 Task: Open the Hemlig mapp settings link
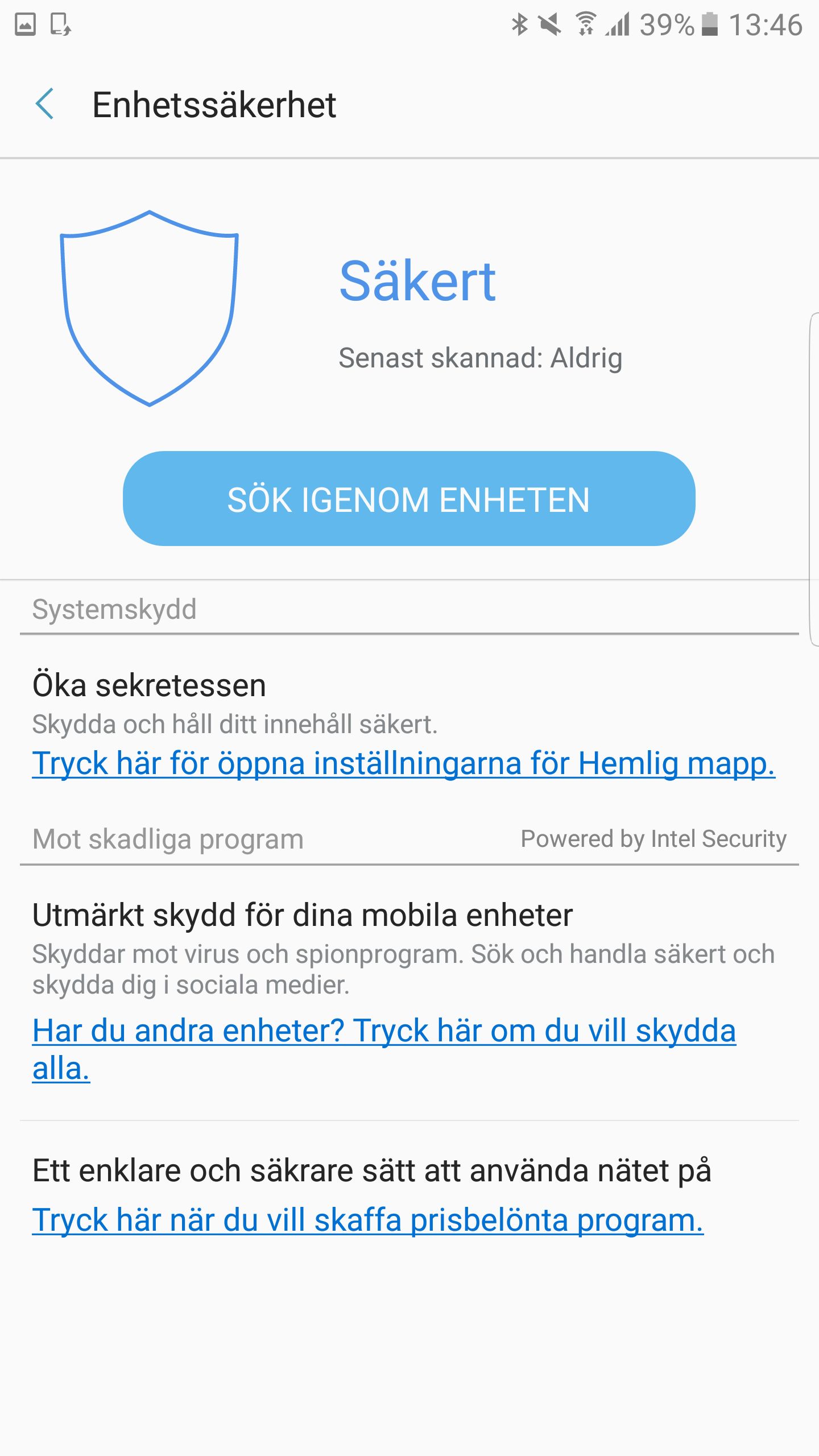tap(403, 763)
